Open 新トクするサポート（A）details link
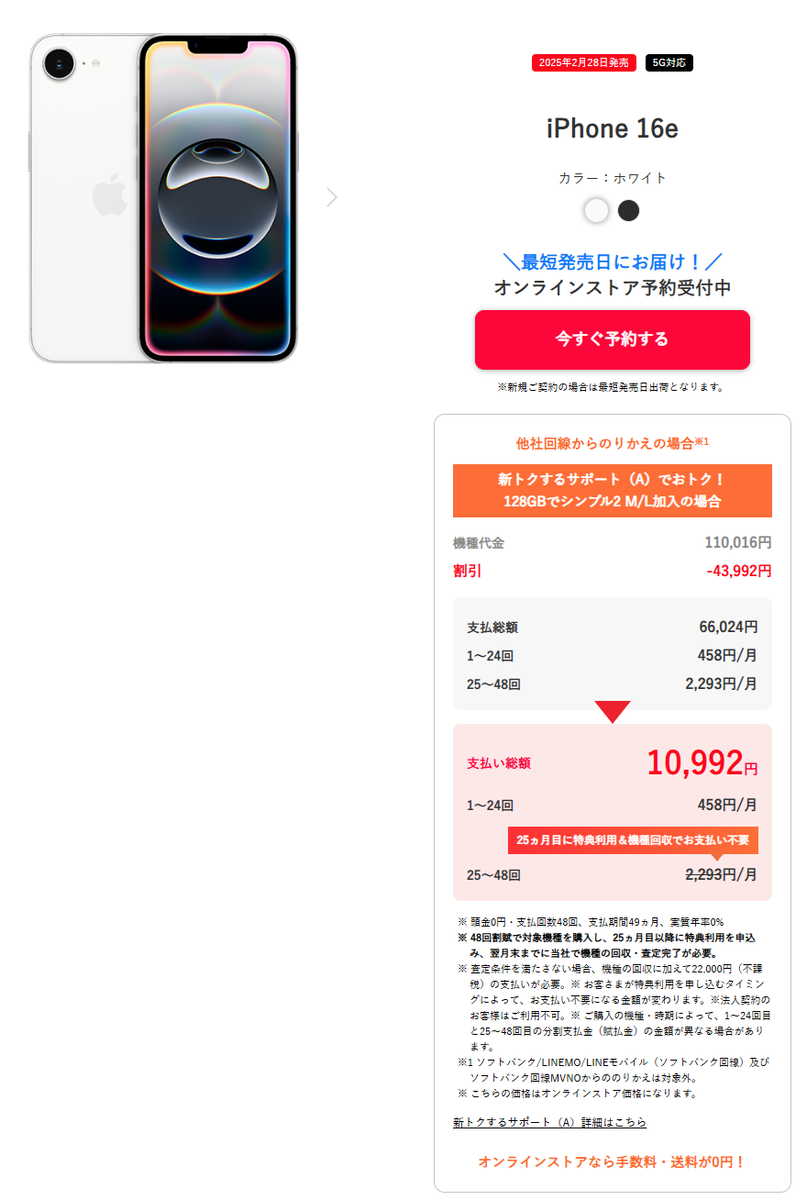Viewport: 807px width, 1200px height. pos(549,1122)
